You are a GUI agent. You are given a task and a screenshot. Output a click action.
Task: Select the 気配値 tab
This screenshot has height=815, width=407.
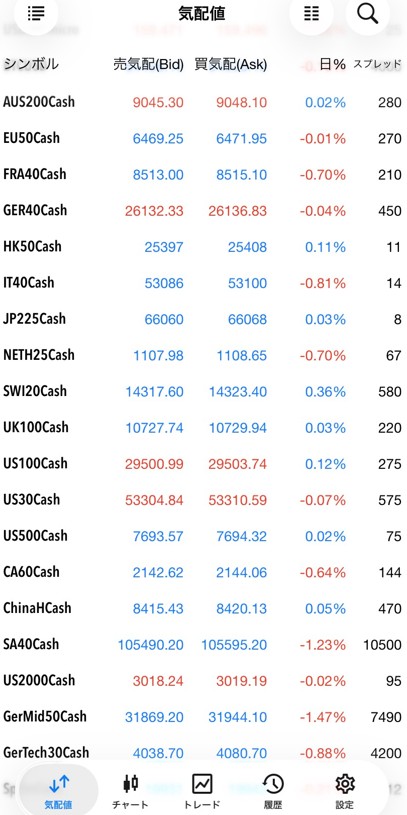tap(59, 791)
